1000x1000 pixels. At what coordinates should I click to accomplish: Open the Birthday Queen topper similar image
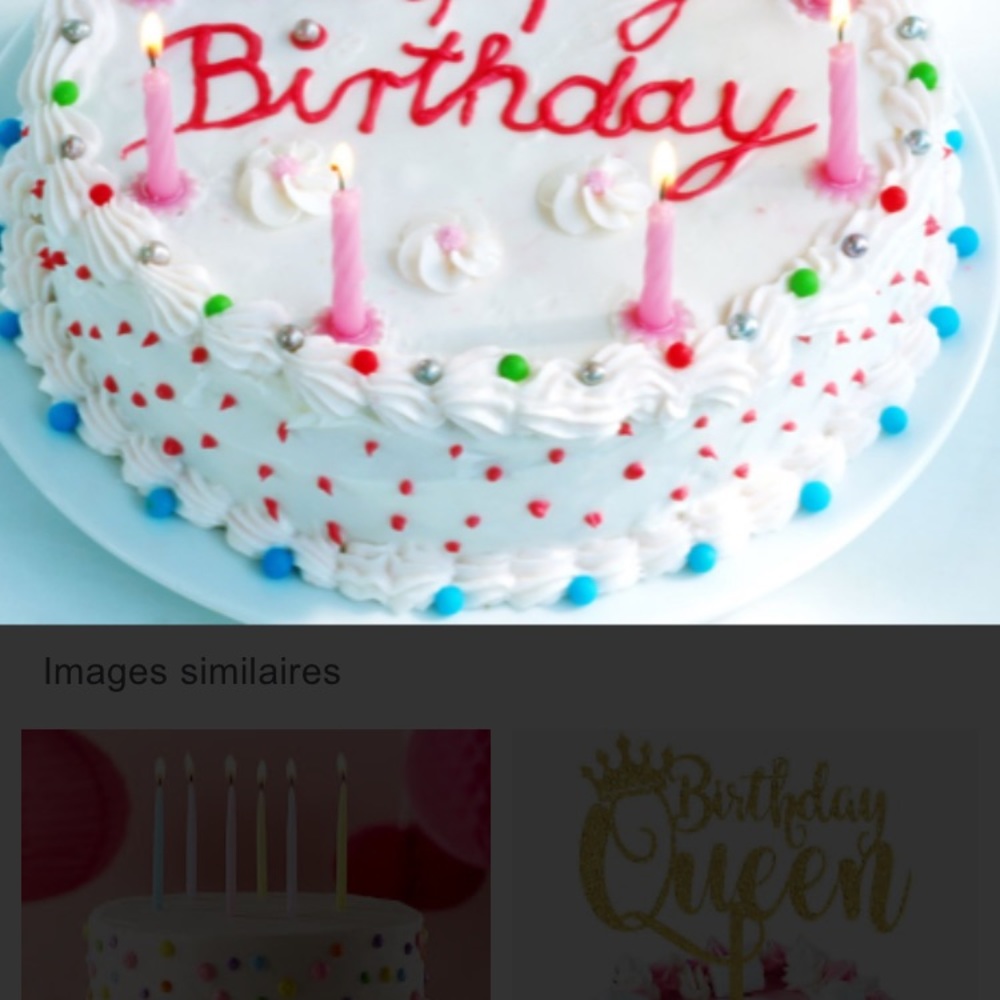pyautogui.click(x=745, y=864)
